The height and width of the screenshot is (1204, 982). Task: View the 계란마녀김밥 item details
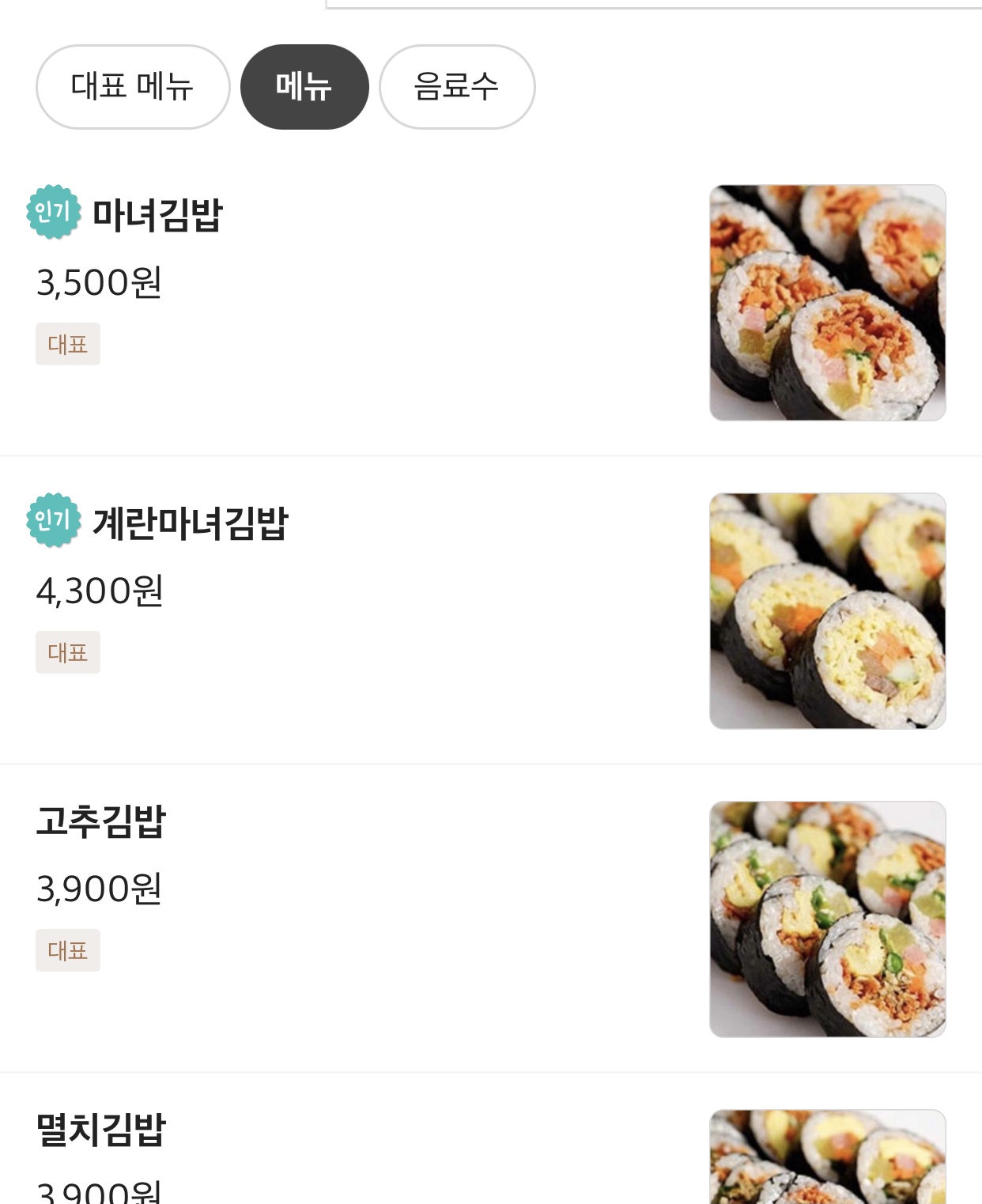click(x=190, y=523)
